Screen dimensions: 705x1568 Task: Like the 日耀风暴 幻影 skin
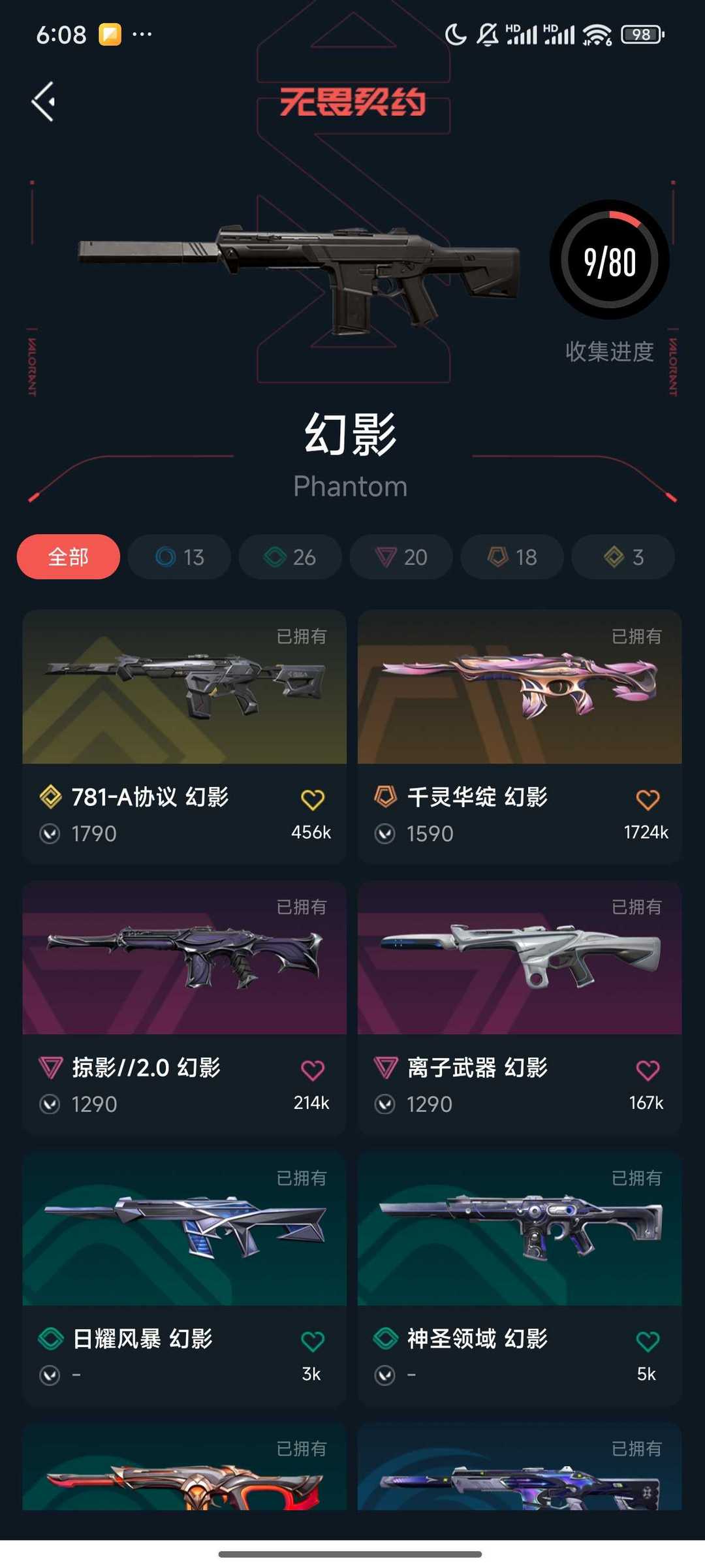[313, 1341]
